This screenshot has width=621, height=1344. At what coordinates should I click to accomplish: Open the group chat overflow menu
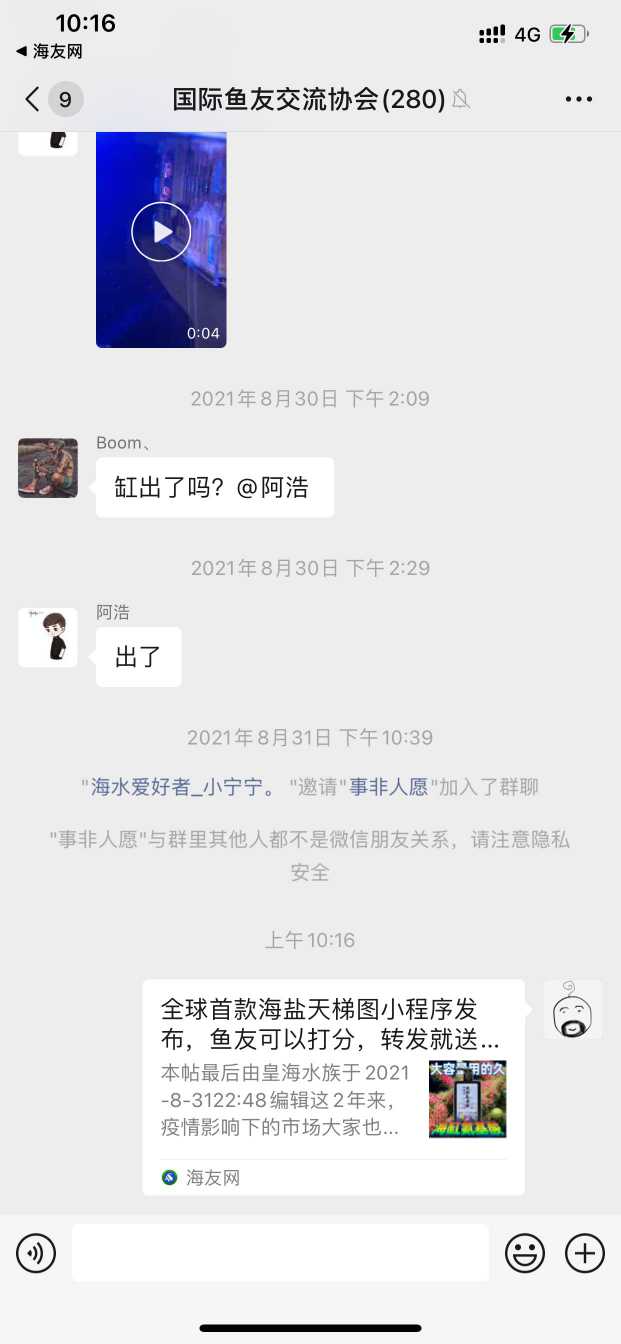[x=579, y=99]
